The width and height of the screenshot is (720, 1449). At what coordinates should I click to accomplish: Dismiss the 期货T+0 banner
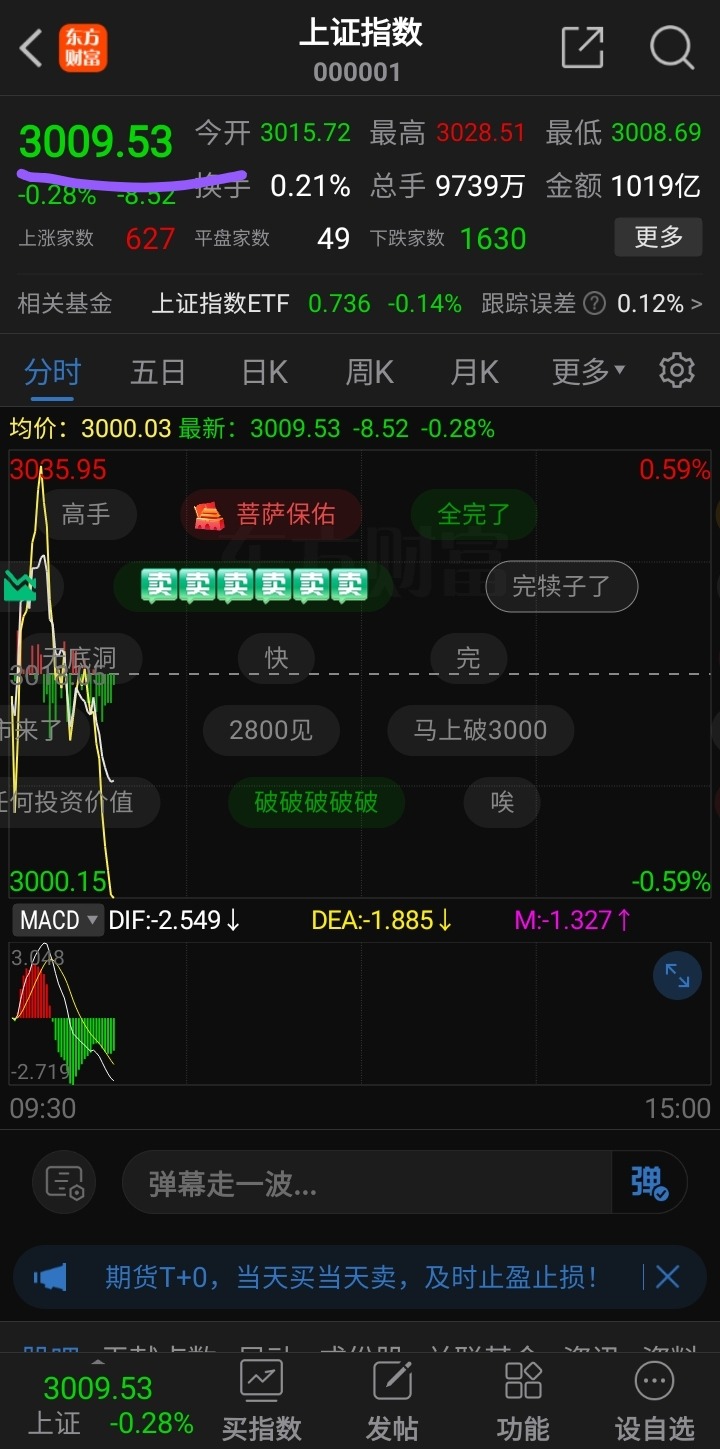tap(667, 1277)
